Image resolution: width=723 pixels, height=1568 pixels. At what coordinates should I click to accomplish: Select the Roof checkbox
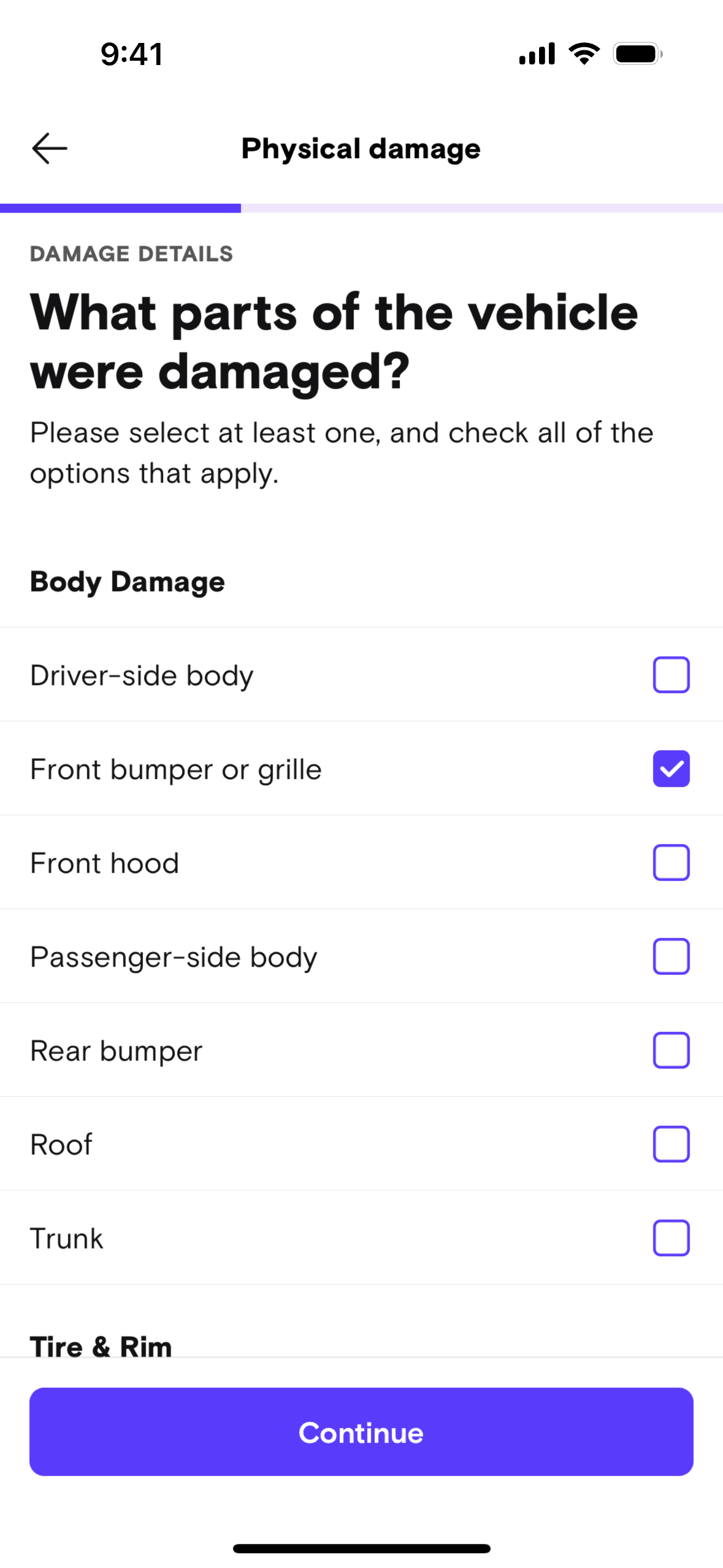671,1144
